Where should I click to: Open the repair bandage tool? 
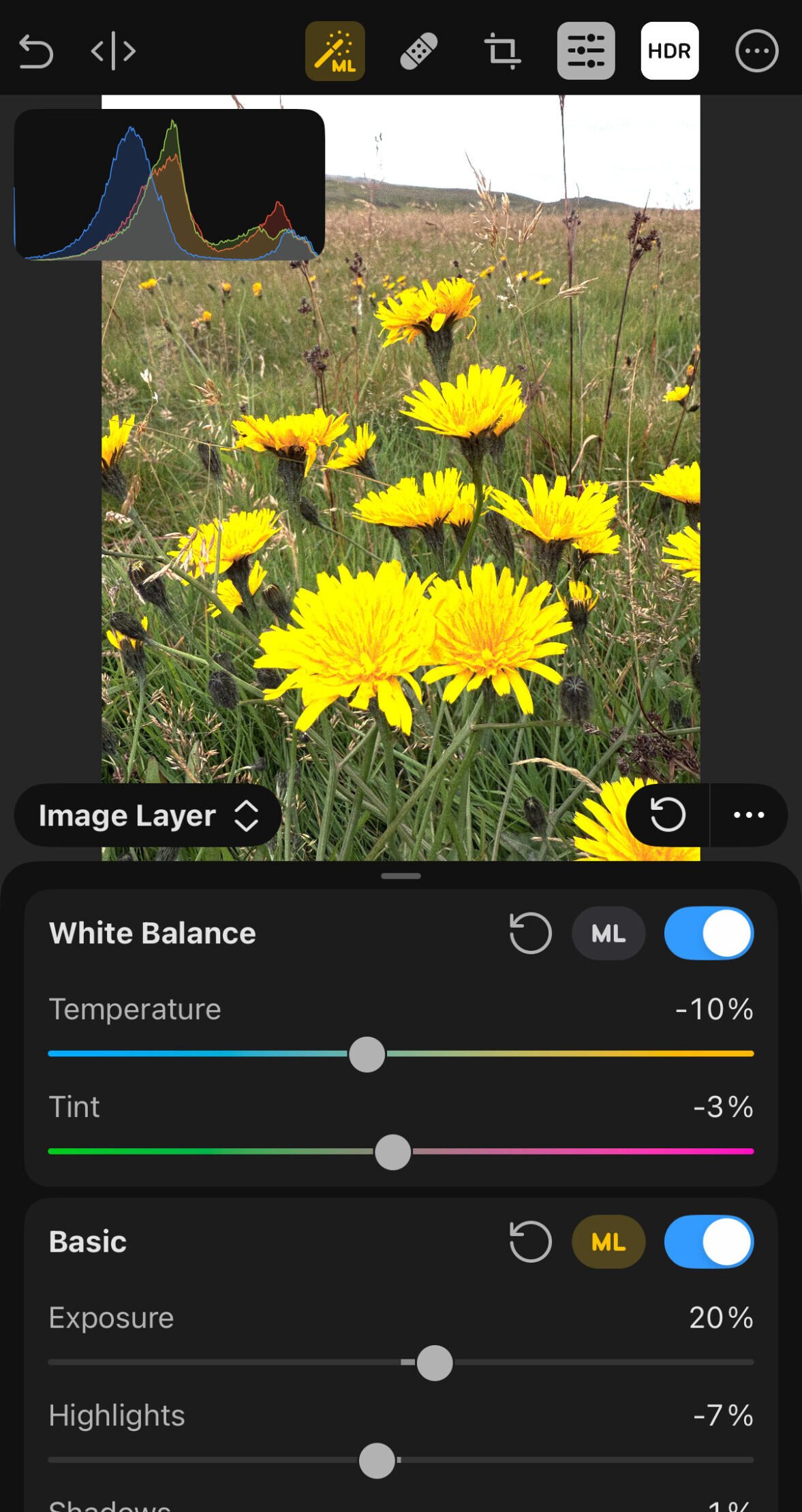pyautogui.click(x=418, y=51)
